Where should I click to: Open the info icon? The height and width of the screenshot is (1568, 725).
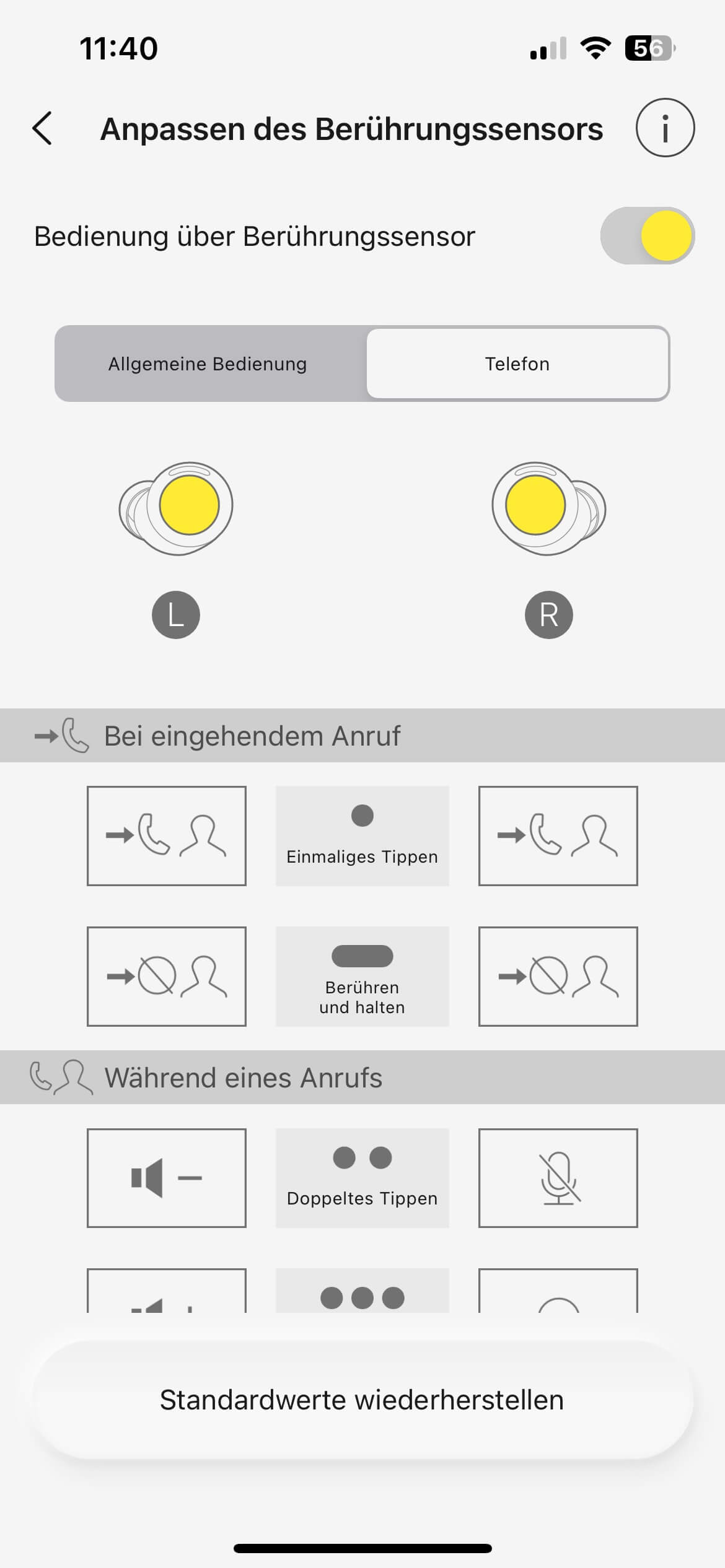click(x=665, y=128)
